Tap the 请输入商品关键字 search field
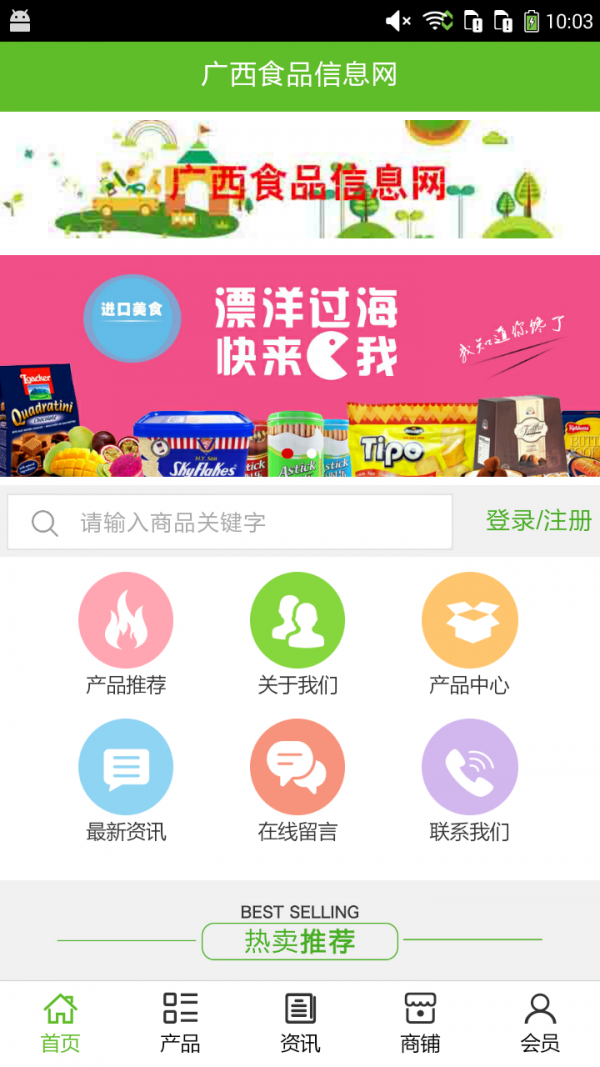 pos(230,522)
